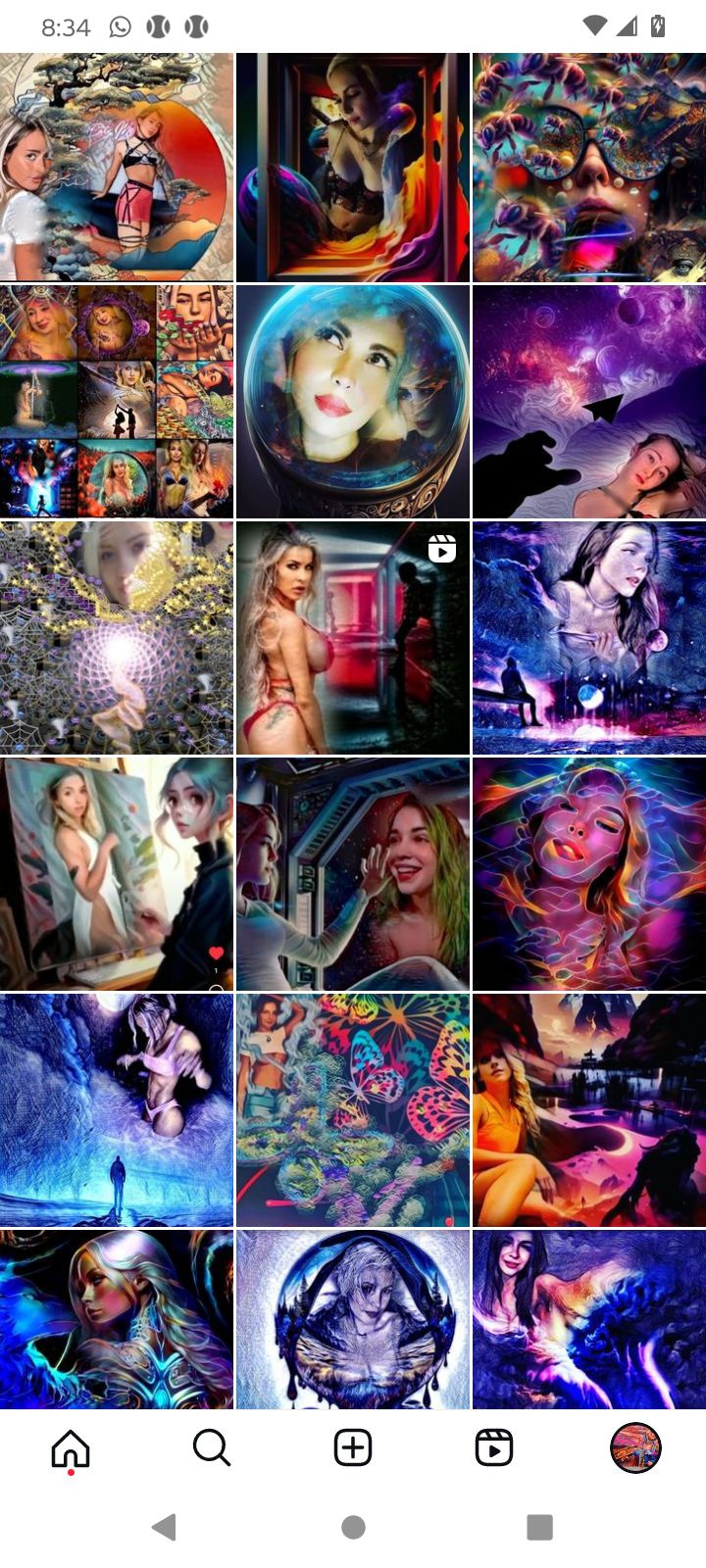Return to the device home screen
706x1568 pixels.
point(353,1526)
